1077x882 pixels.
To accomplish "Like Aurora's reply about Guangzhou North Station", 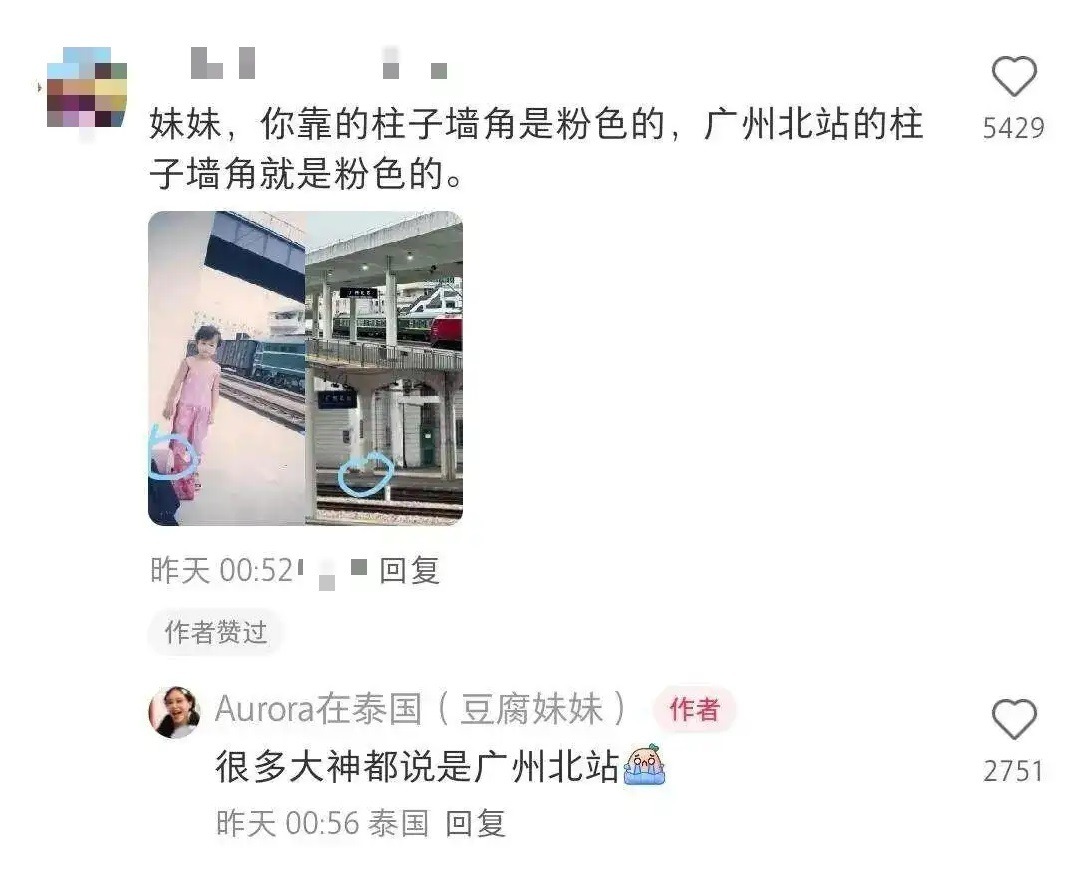I will pos(1013,720).
